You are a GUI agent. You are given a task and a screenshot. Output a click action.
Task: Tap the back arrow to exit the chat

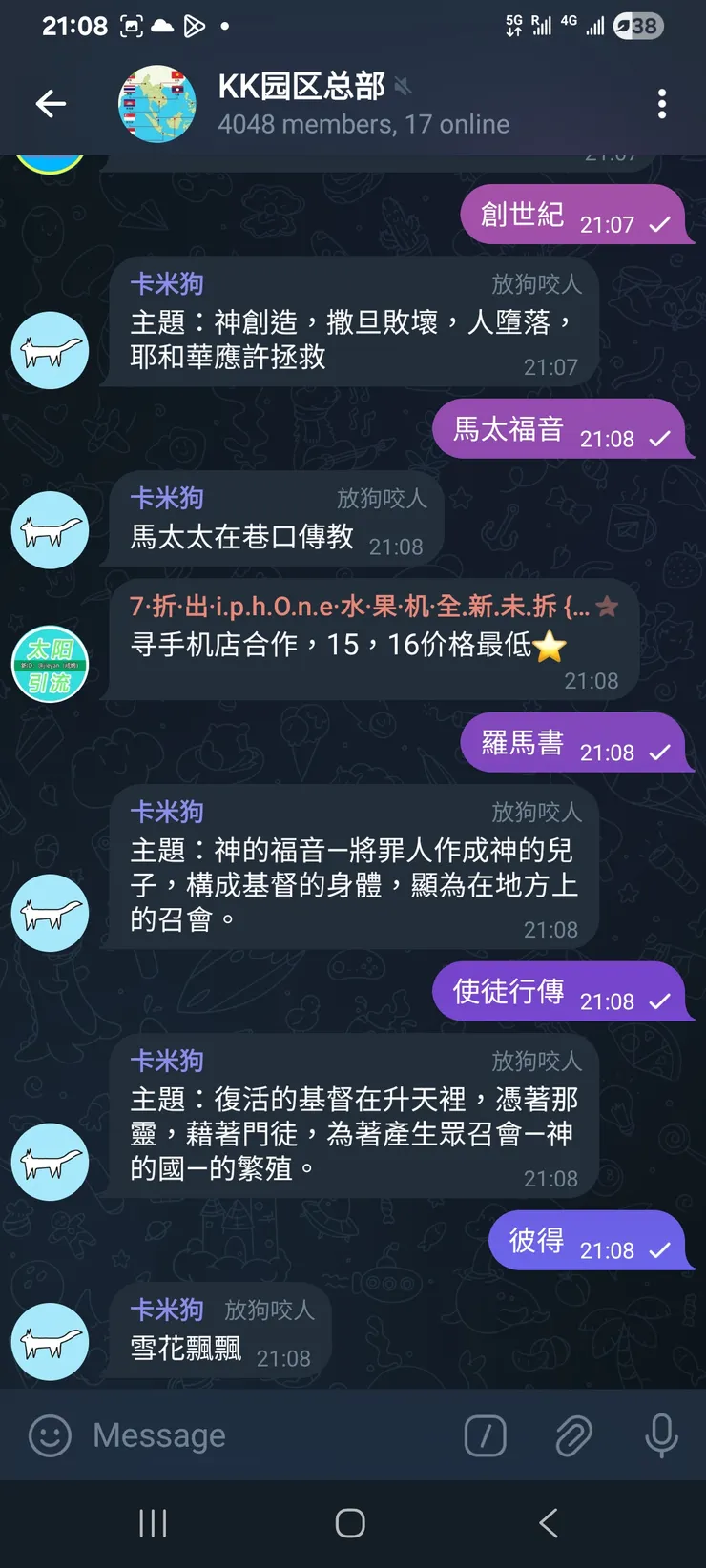tap(50, 103)
